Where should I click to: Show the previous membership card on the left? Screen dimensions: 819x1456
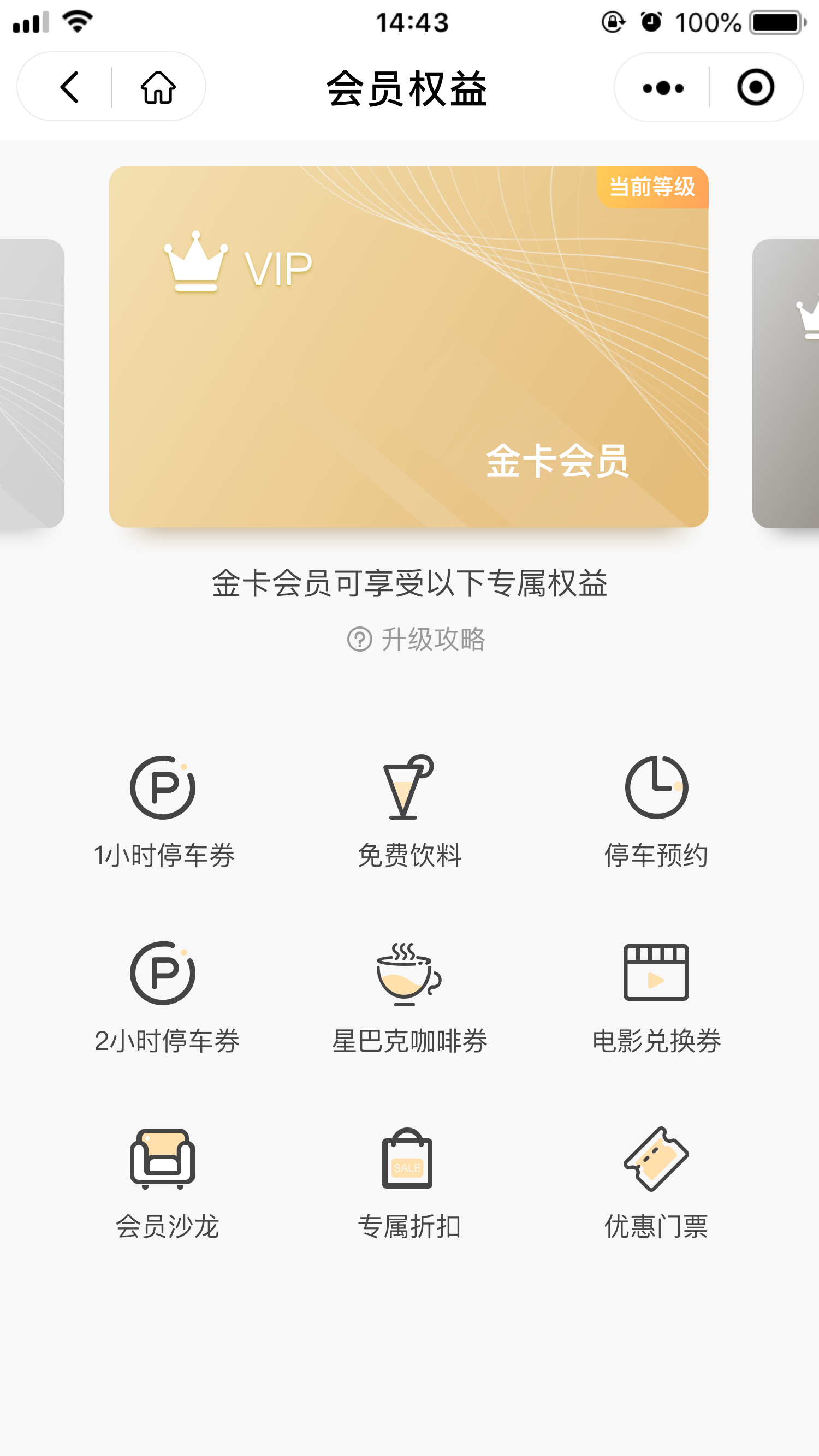pos(32,383)
